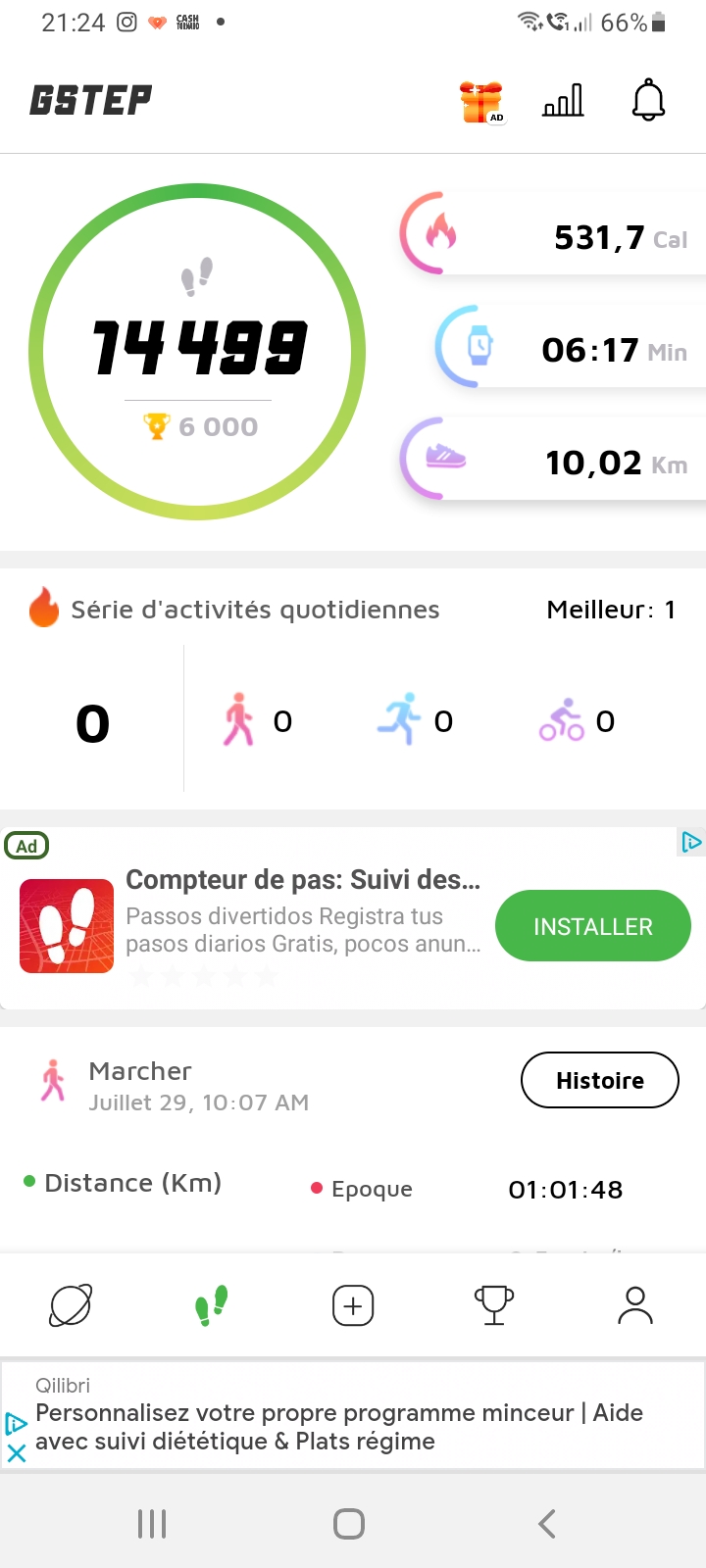
Task: Open the notifications bell
Action: click(x=648, y=100)
